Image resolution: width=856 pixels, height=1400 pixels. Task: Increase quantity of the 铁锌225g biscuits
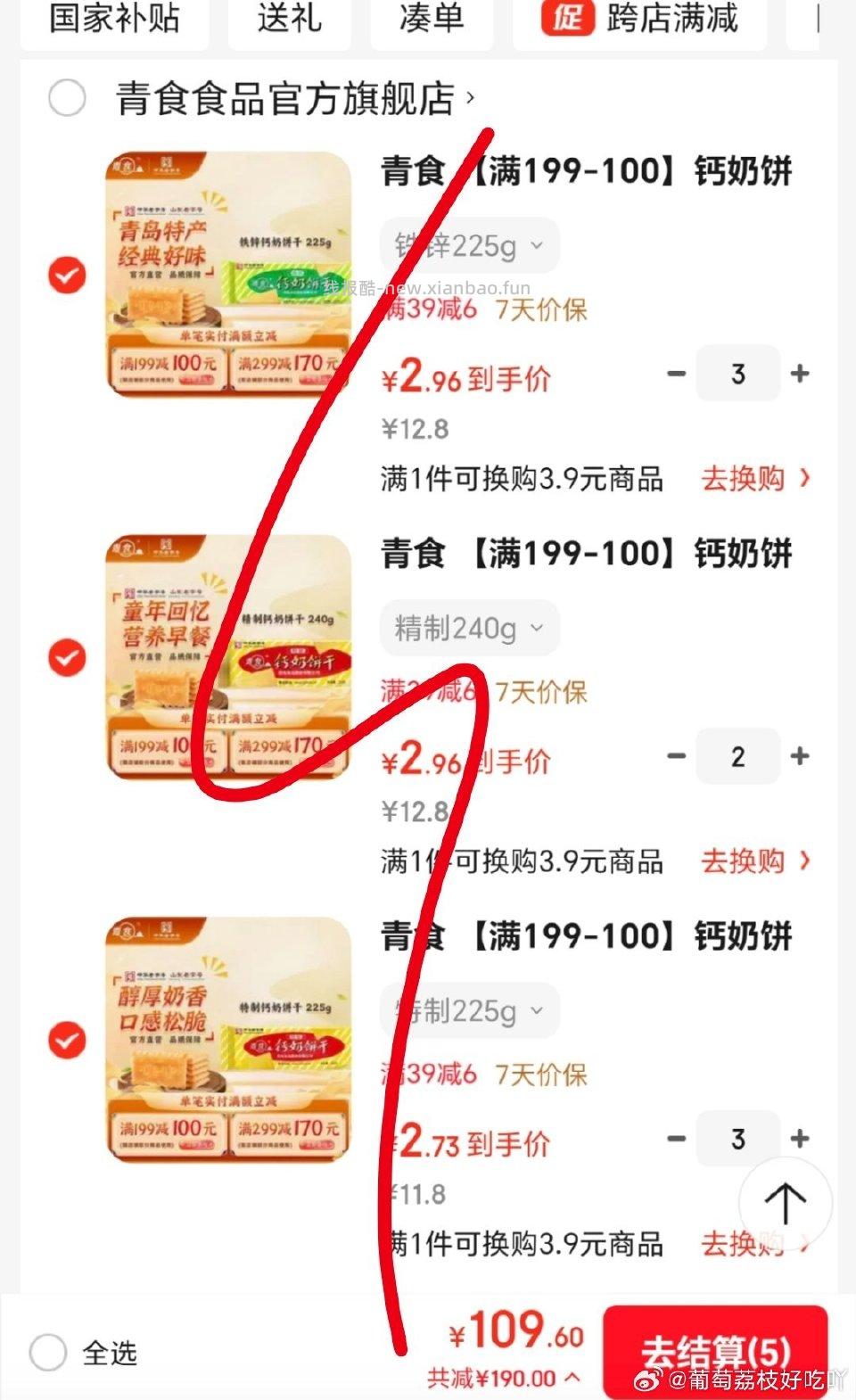[801, 374]
